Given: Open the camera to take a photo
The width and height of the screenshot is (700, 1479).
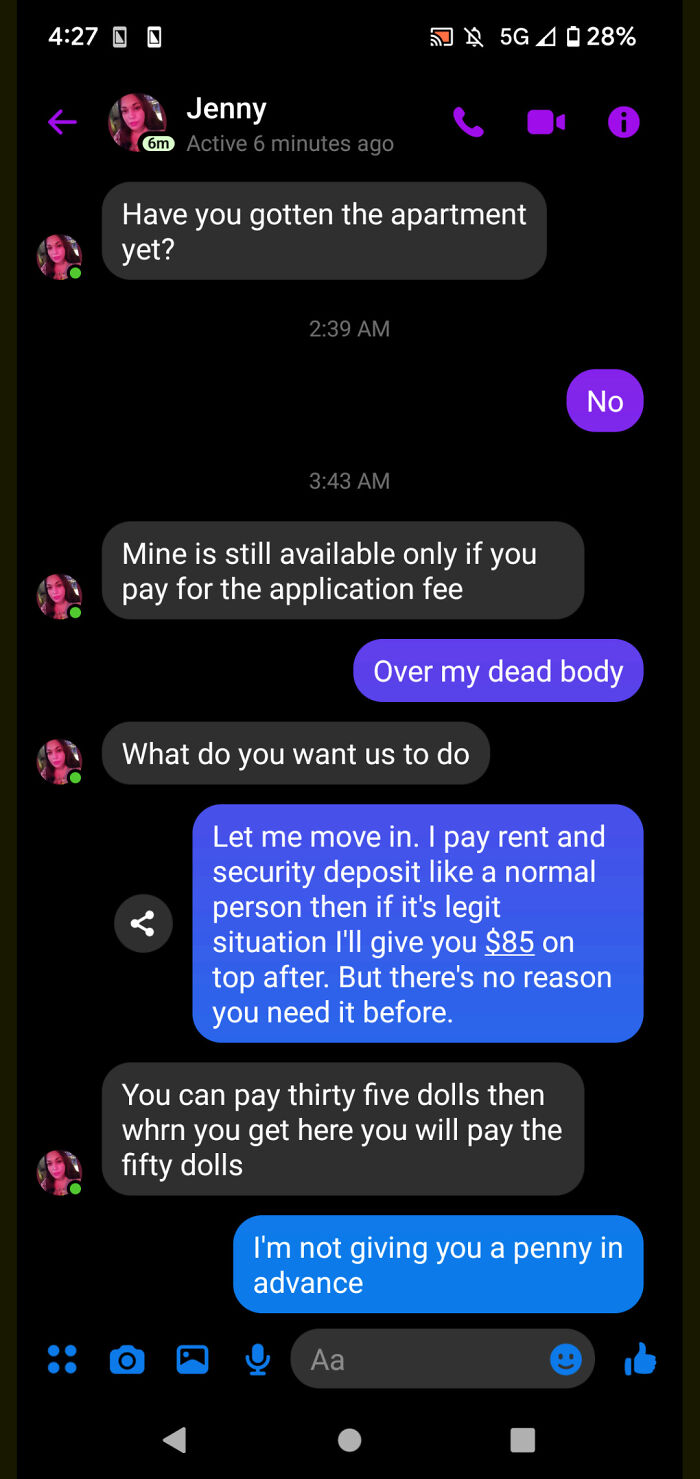Looking at the screenshot, I should pos(127,1359).
